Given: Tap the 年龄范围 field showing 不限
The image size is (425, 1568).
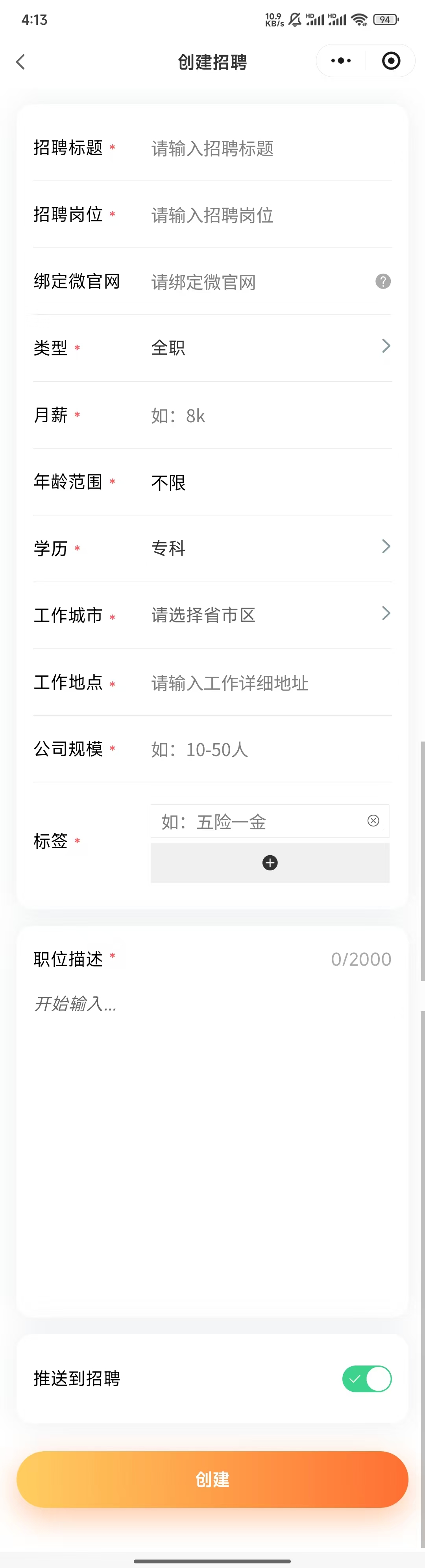Looking at the screenshot, I should click(268, 483).
